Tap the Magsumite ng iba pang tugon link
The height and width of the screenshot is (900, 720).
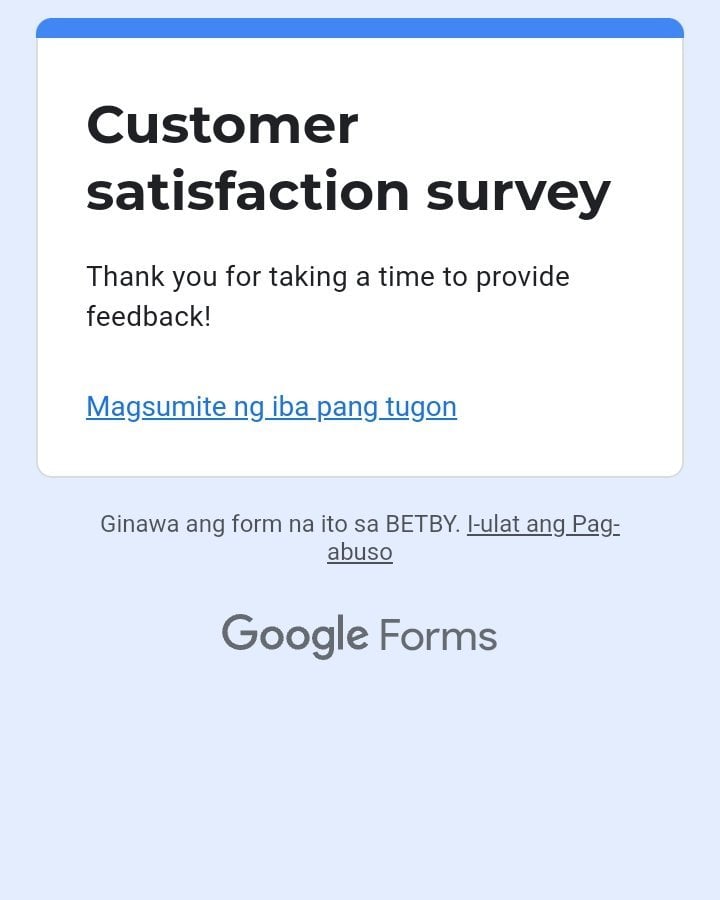pyautogui.click(x=271, y=407)
